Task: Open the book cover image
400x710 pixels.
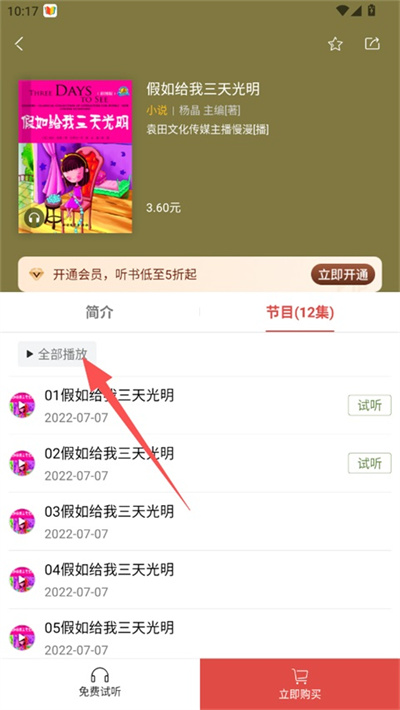Action: click(75, 157)
